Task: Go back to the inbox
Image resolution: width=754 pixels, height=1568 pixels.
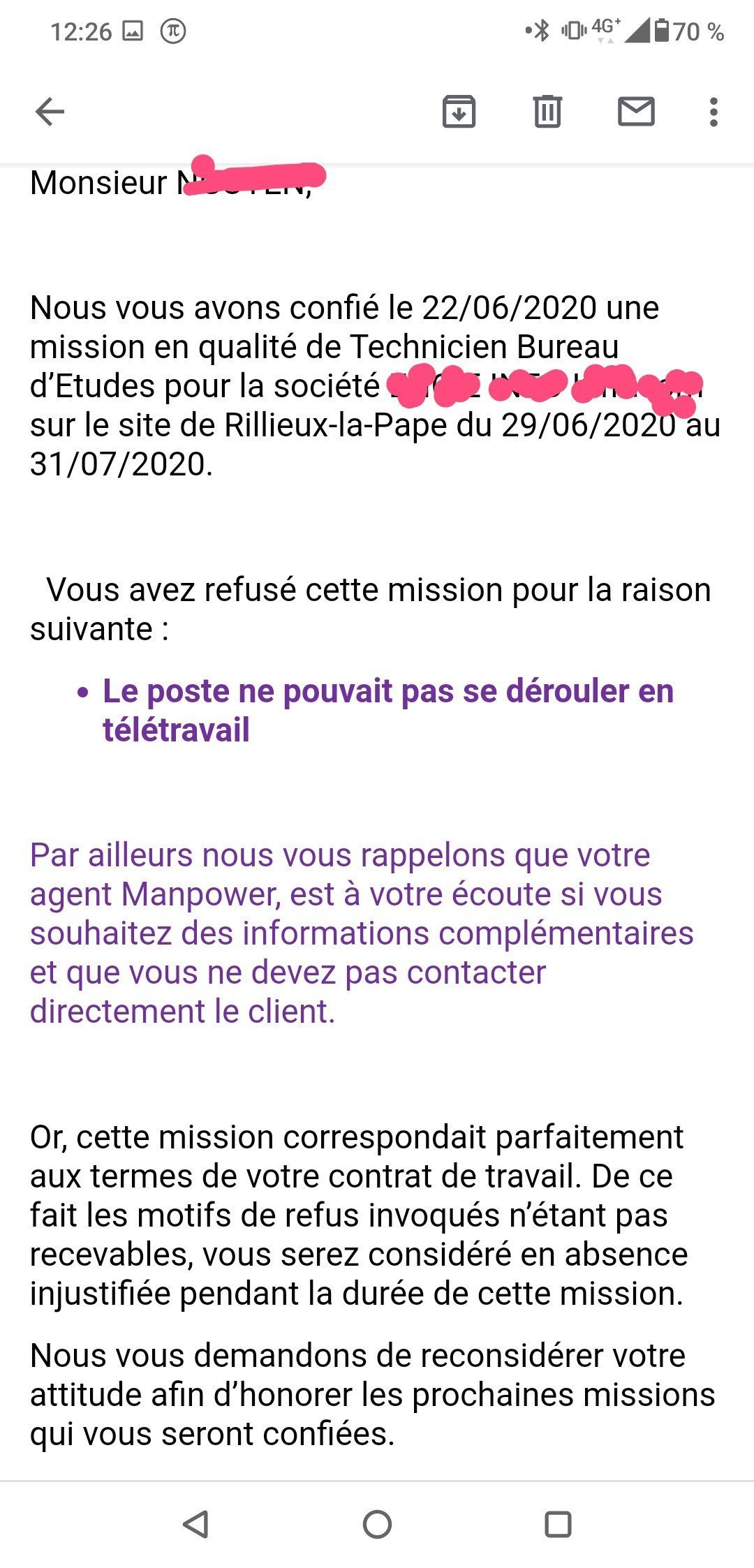Action: tap(50, 112)
